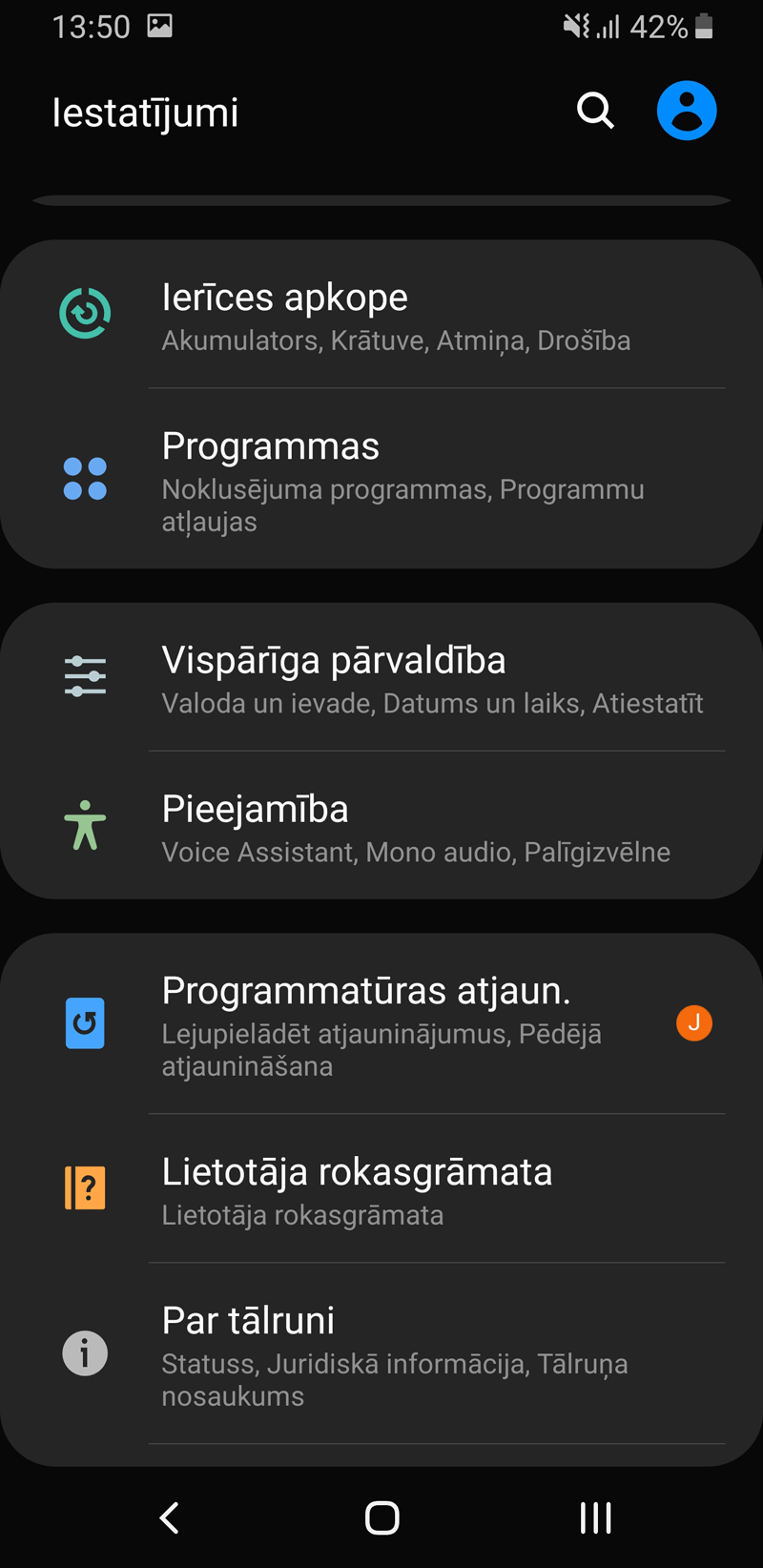Go to Vispārīga pārvaldība
The image size is (763, 1568).
point(381,677)
